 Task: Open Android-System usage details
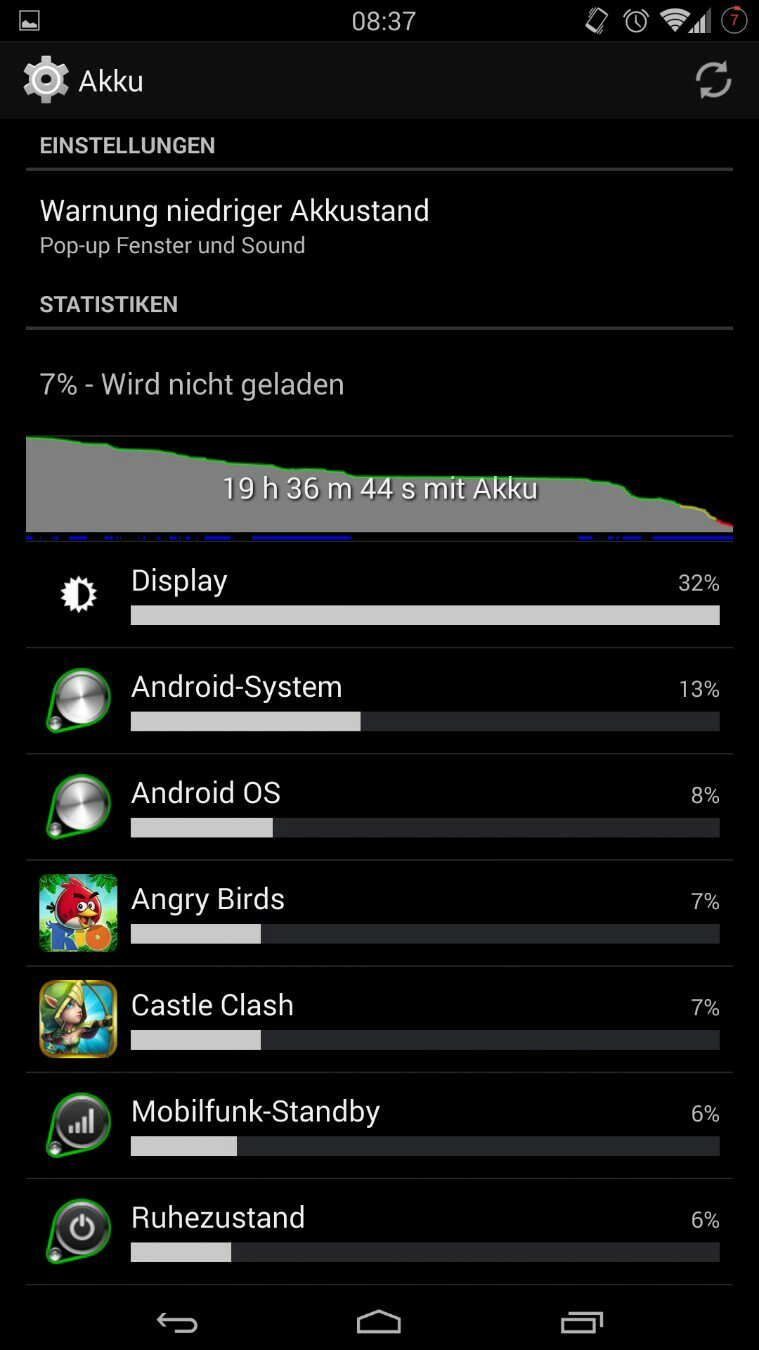pyautogui.click(x=379, y=702)
